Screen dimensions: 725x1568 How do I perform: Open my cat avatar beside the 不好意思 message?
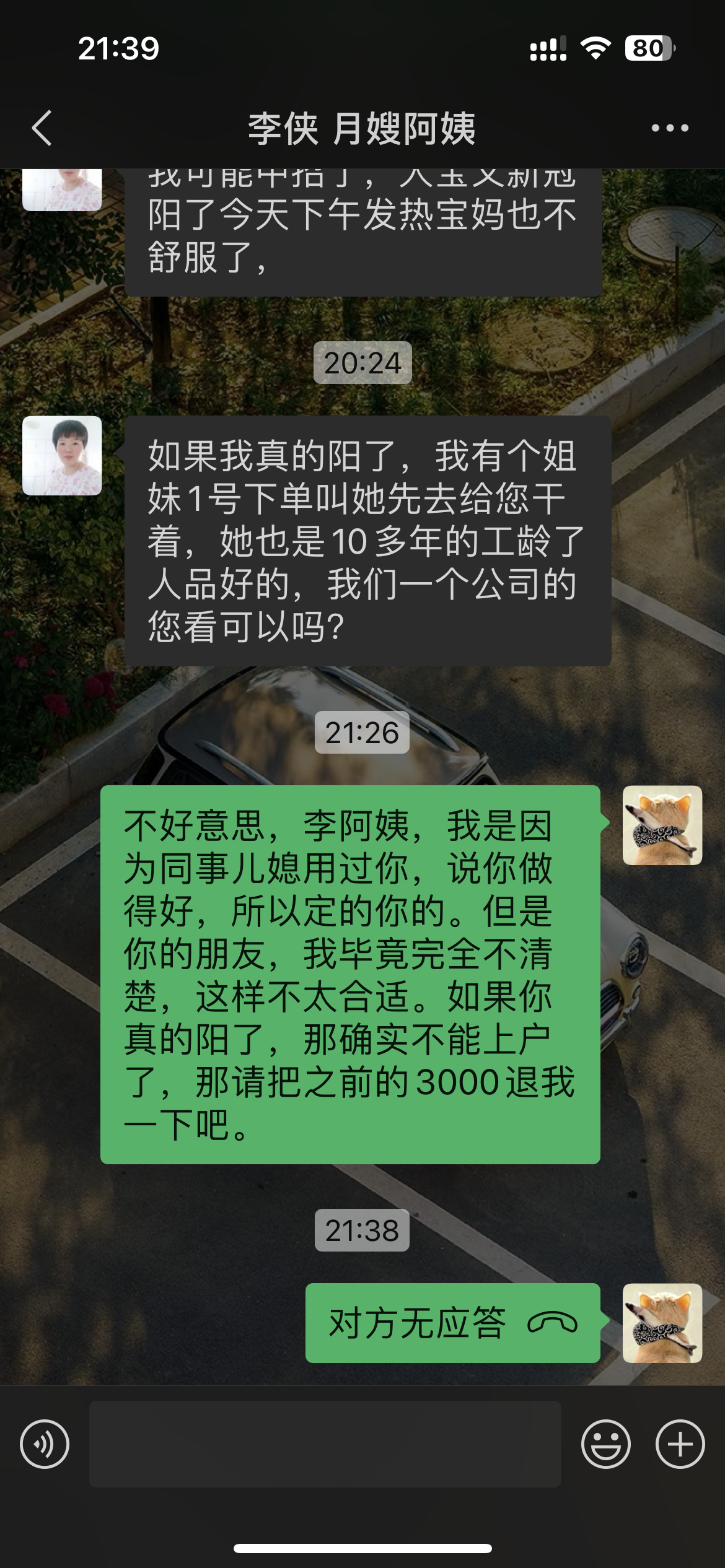662,825
